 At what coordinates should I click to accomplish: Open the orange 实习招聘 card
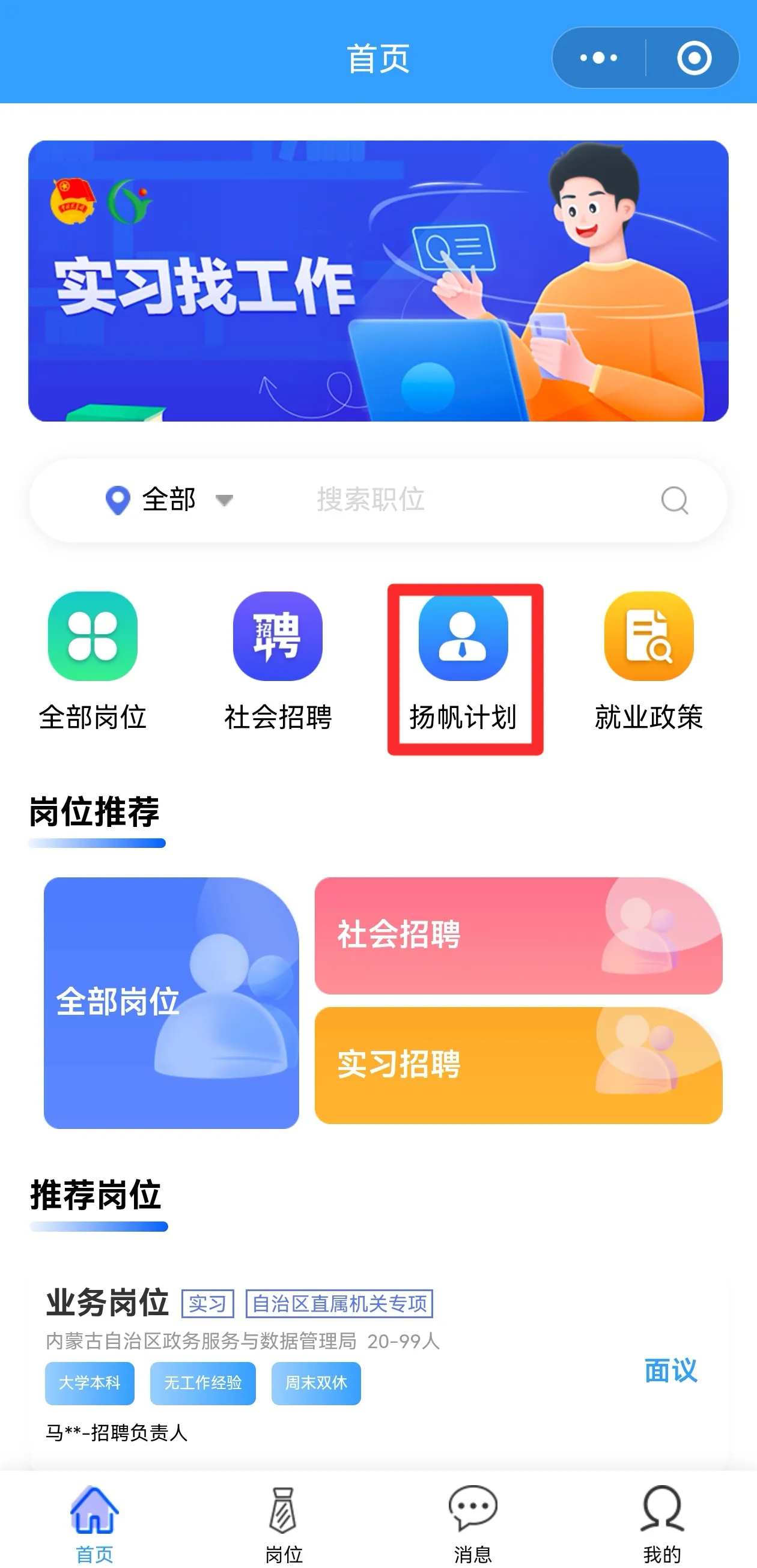coord(518,1065)
